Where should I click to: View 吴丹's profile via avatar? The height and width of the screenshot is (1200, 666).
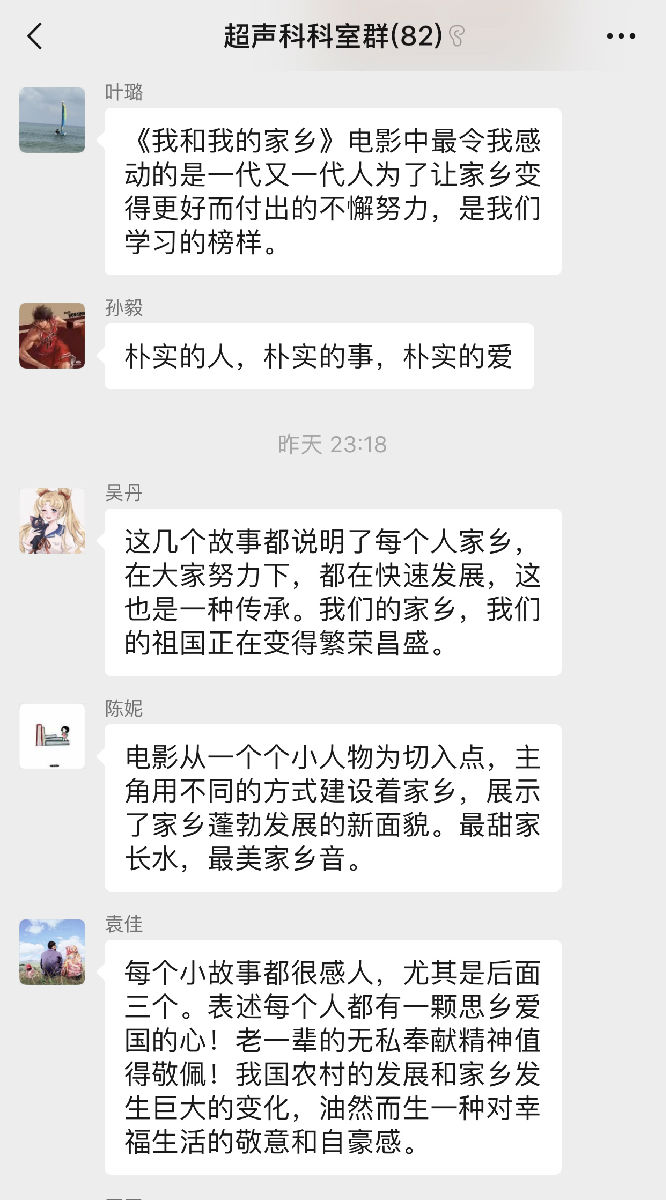pos(52,521)
